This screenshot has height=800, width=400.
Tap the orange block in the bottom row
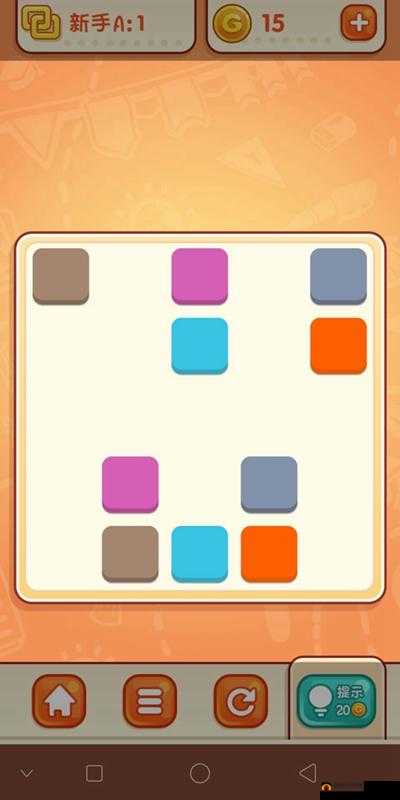(x=269, y=554)
